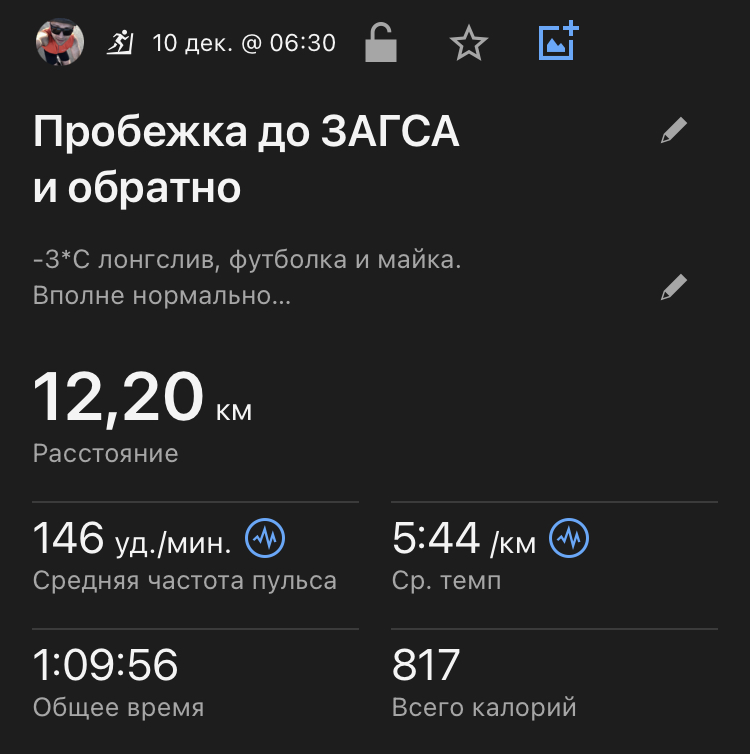750x754 pixels.
Task: Open the heart rate chart icon
Action: (x=266, y=540)
